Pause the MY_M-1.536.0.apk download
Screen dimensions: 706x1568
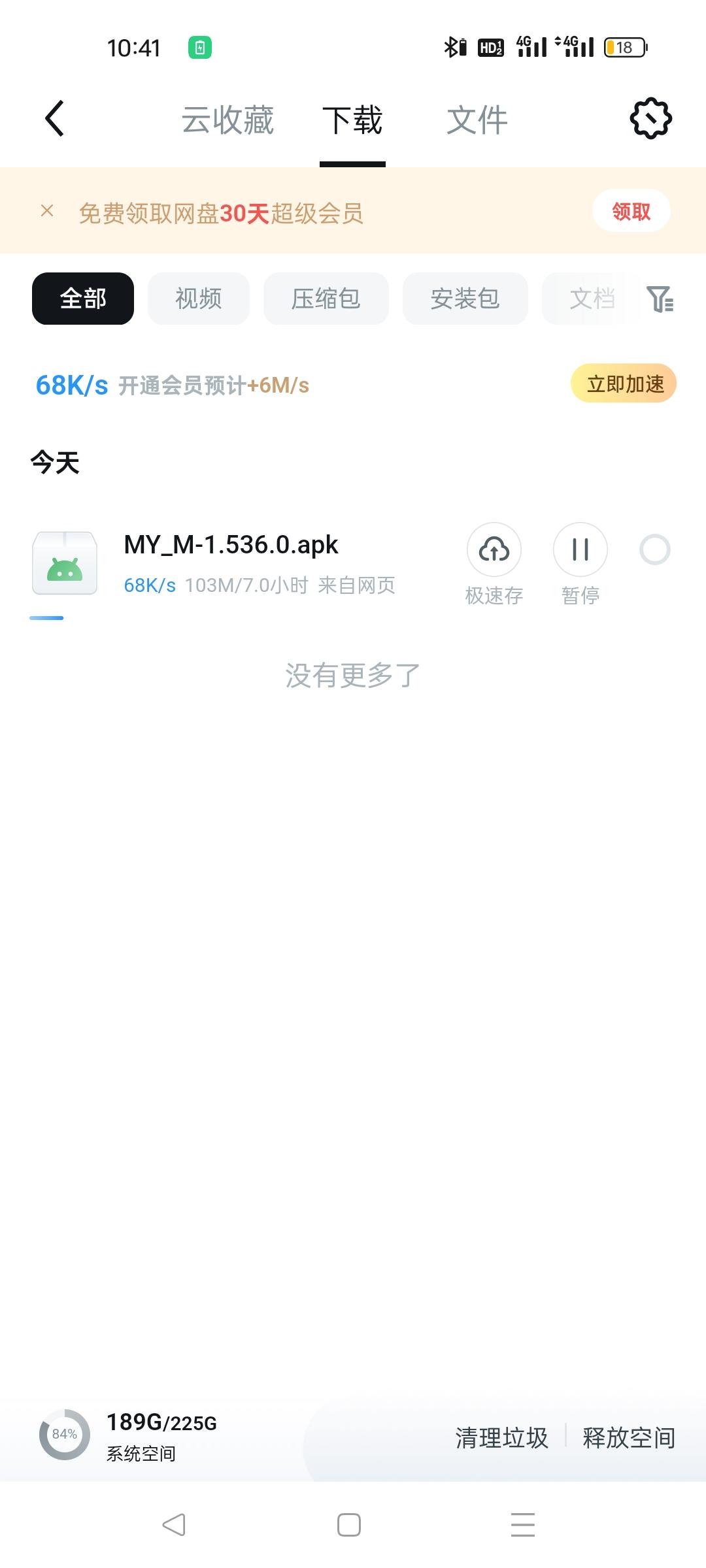point(580,550)
